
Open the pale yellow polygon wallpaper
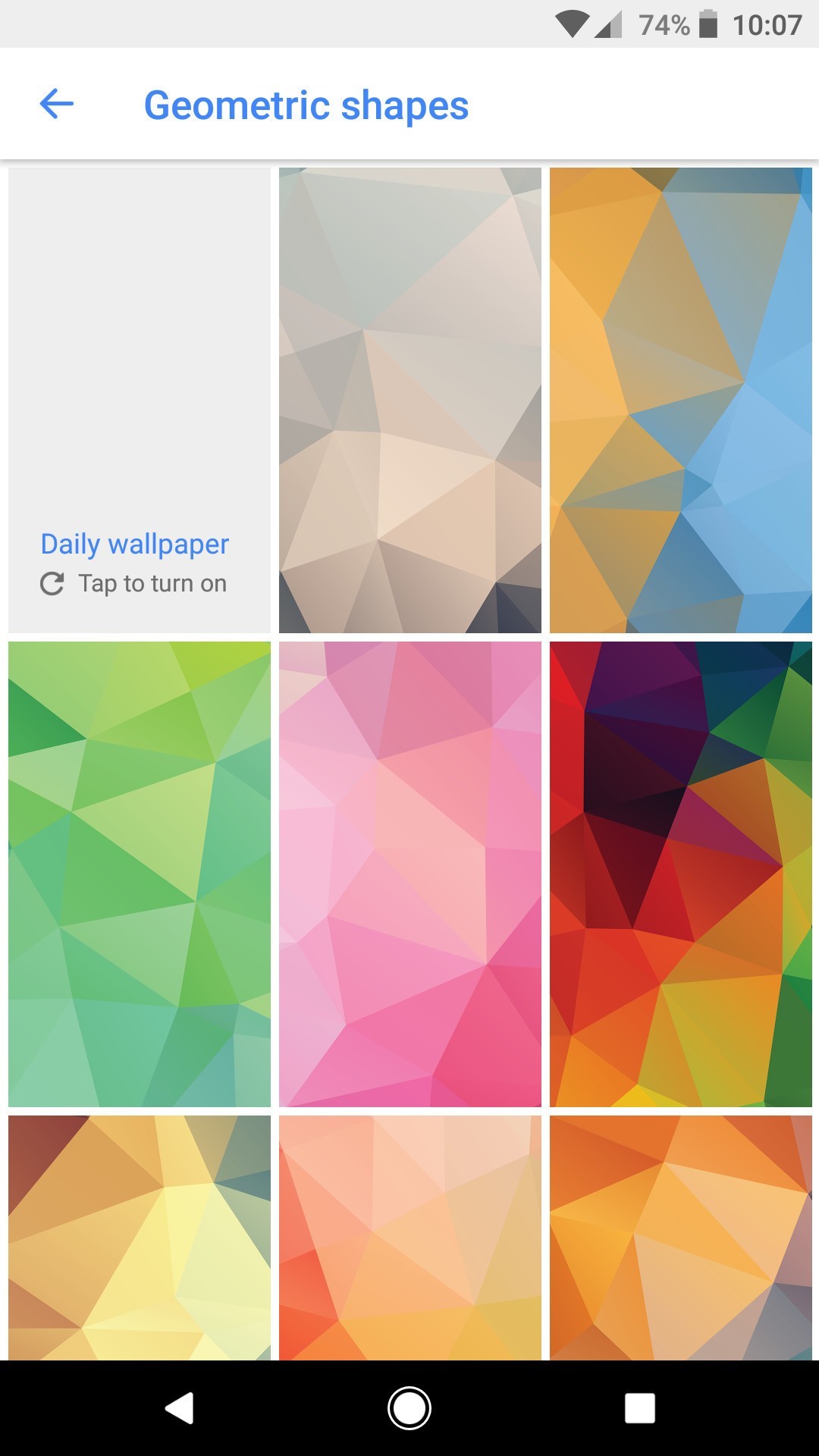140,1238
